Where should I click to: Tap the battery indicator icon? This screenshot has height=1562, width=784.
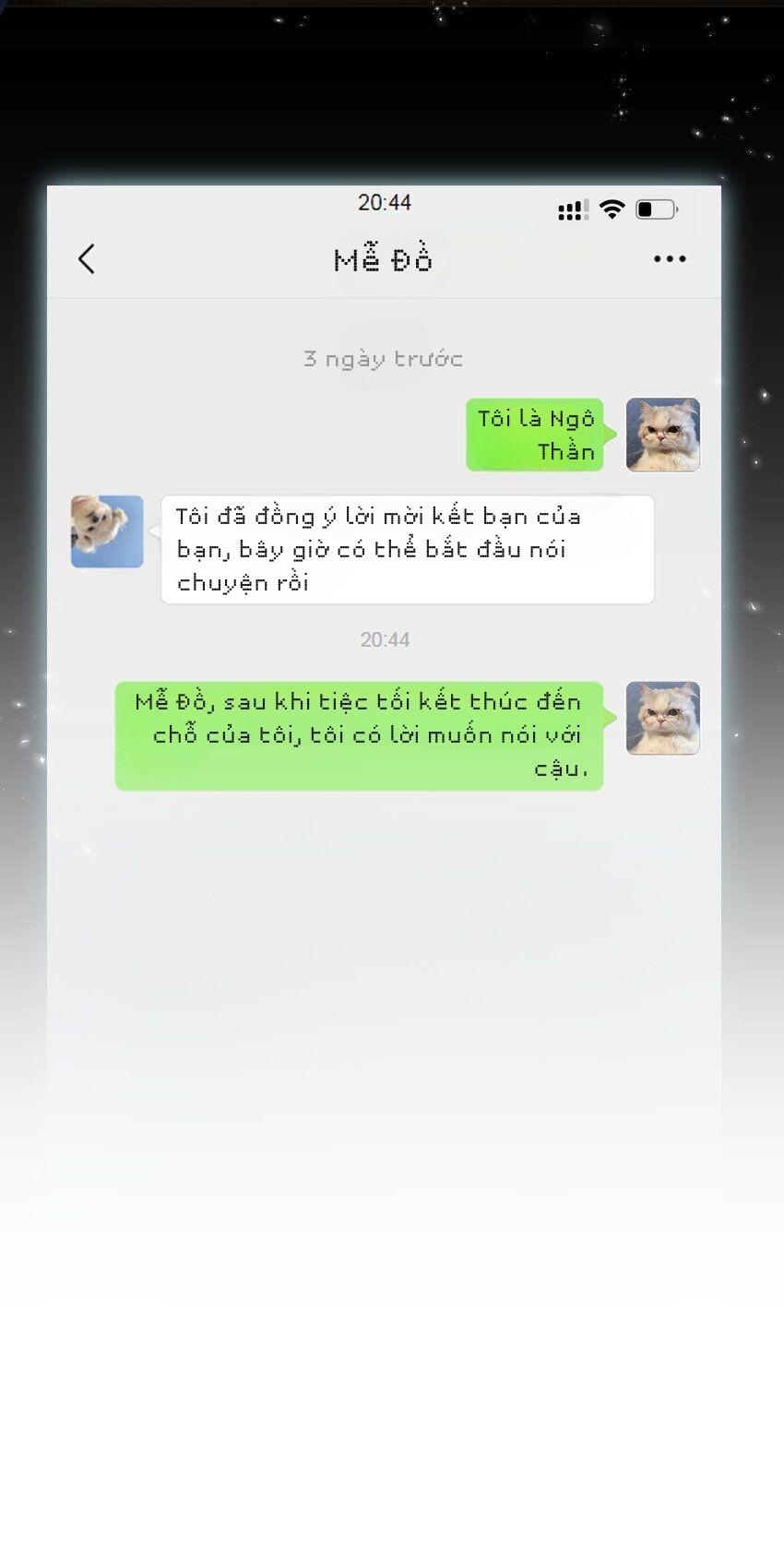tap(656, 209)
